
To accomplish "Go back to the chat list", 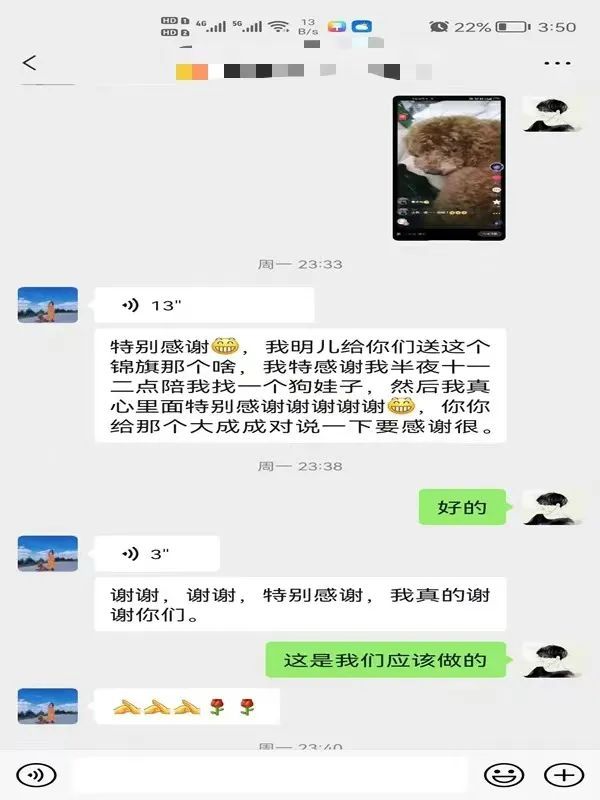I will [x=29, y=63].
